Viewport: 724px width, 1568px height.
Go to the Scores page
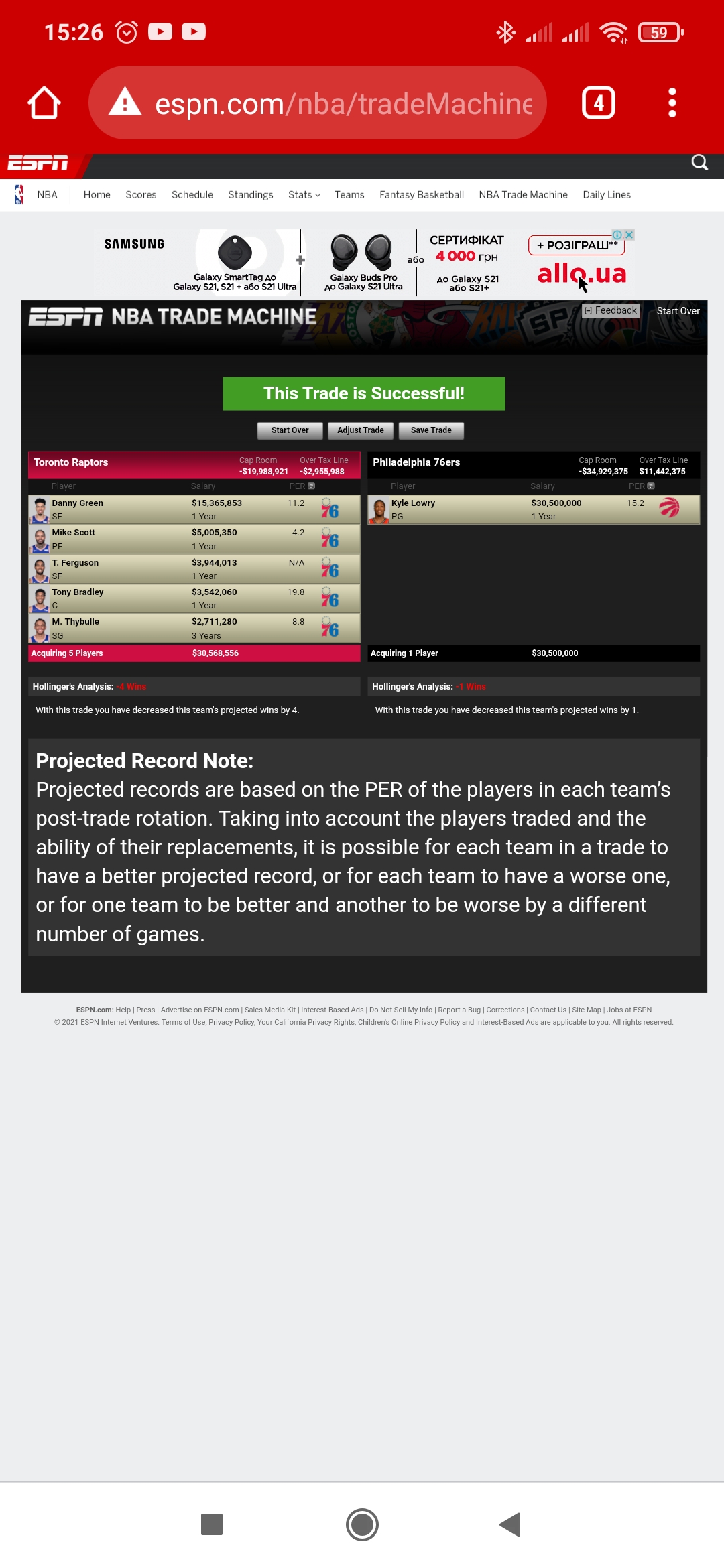coord(141,195)
